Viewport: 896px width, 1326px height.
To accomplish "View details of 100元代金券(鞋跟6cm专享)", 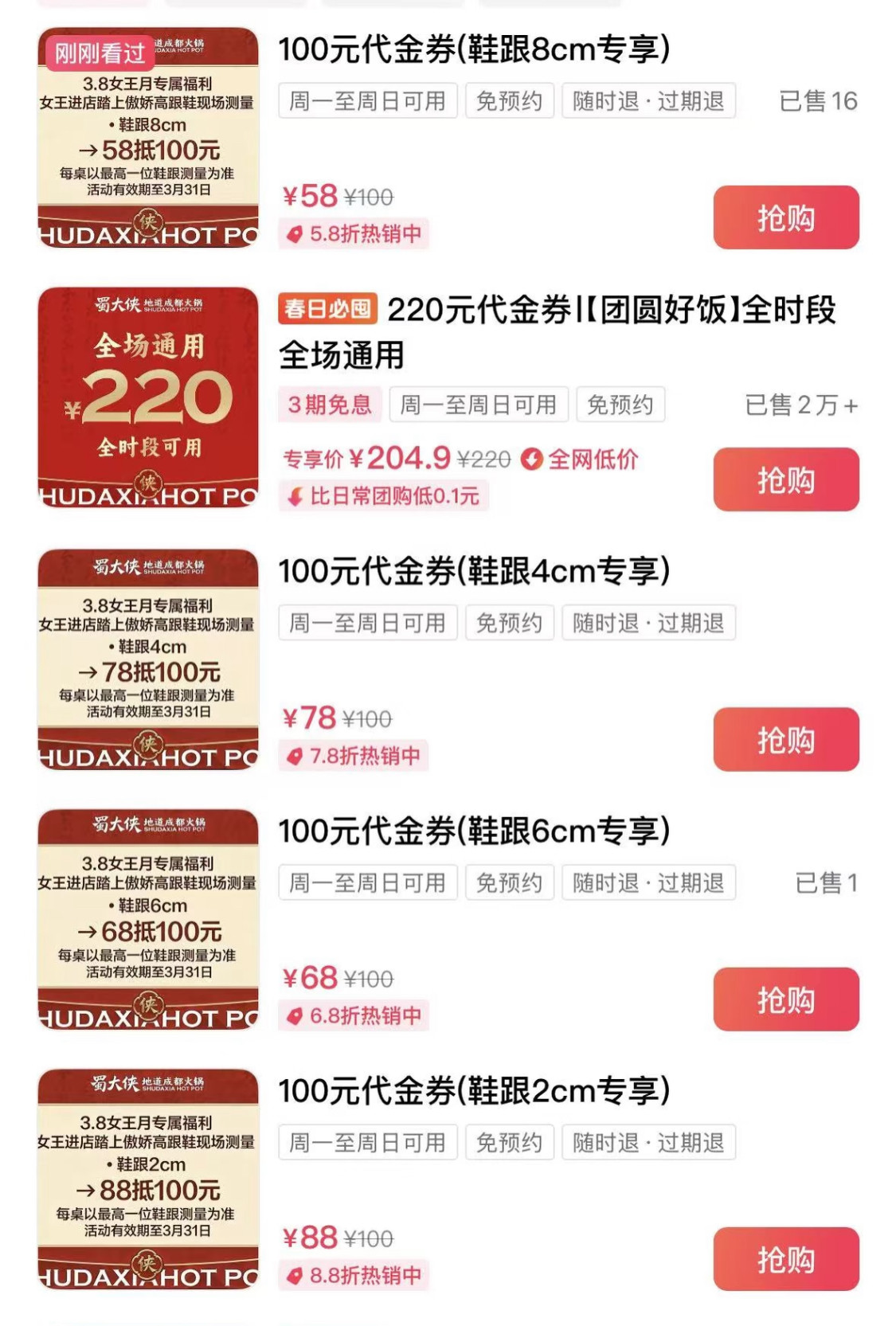I will point(474,831).
